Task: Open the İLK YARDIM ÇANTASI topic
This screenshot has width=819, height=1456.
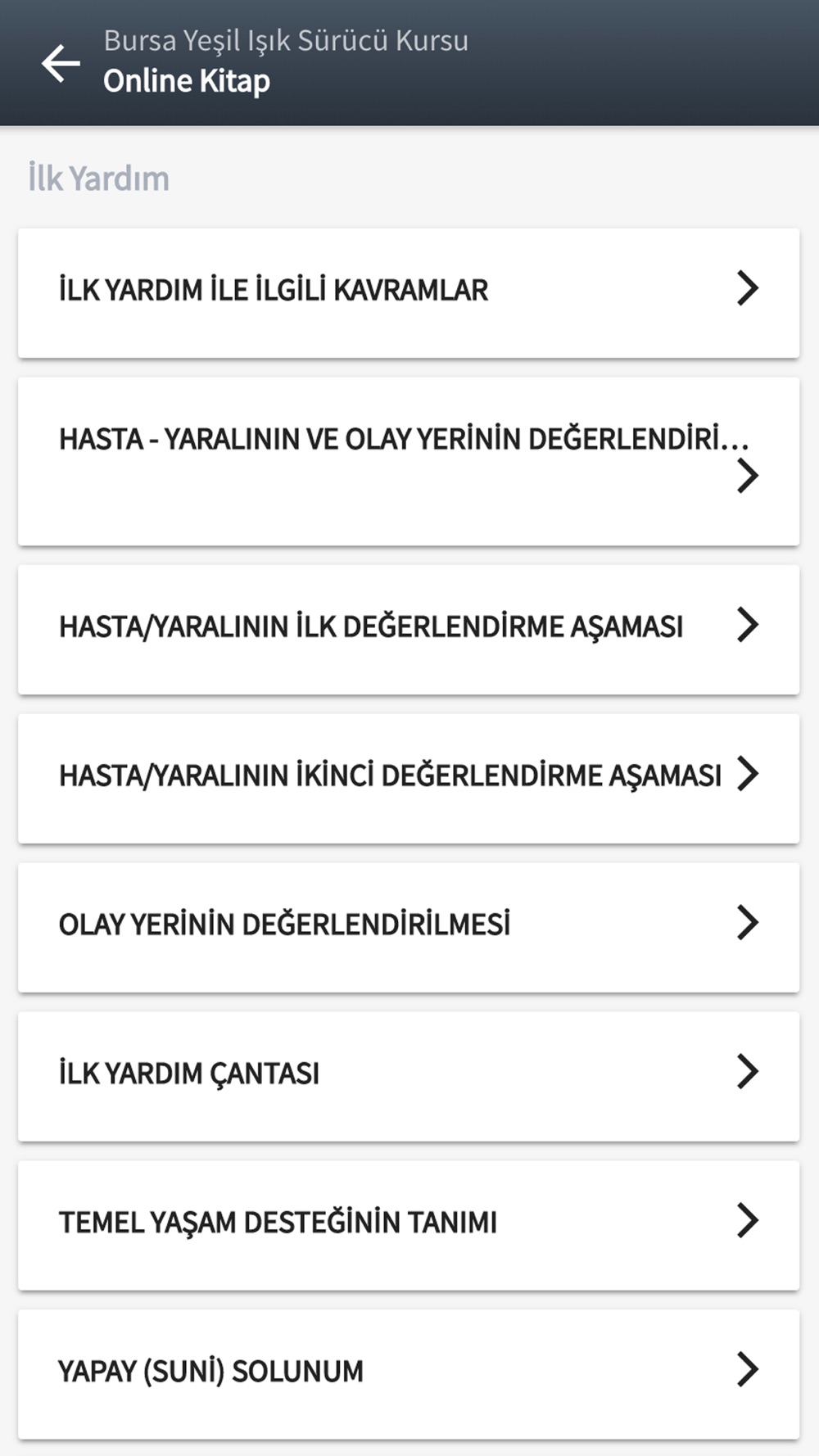Action: point(409,1077)
